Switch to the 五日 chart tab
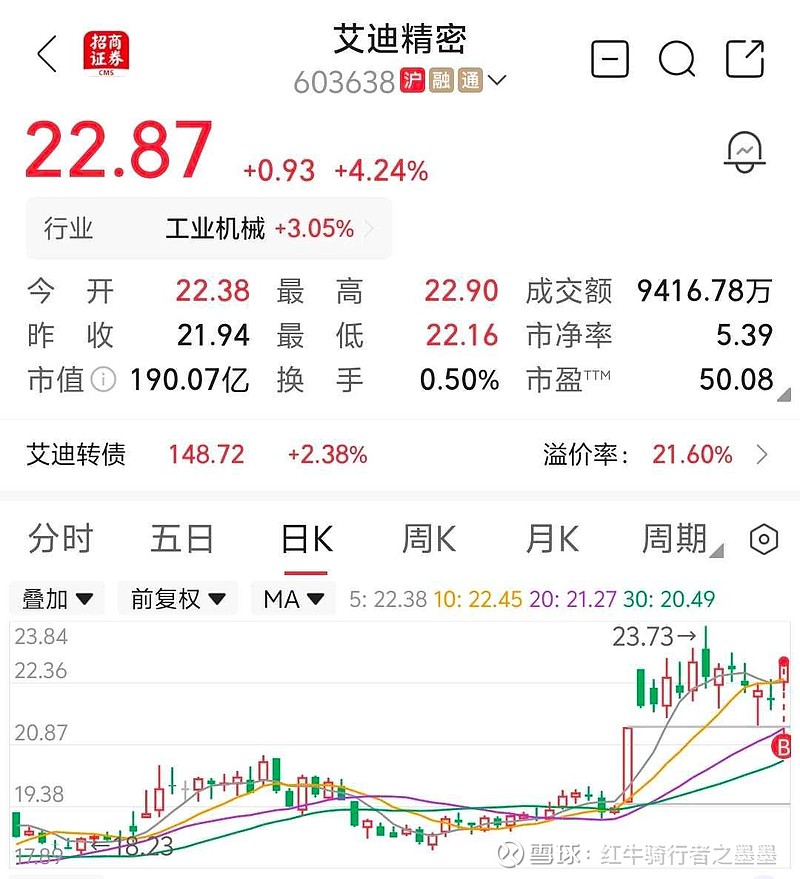This screenshot has width=800, height=879. point(182,539)
